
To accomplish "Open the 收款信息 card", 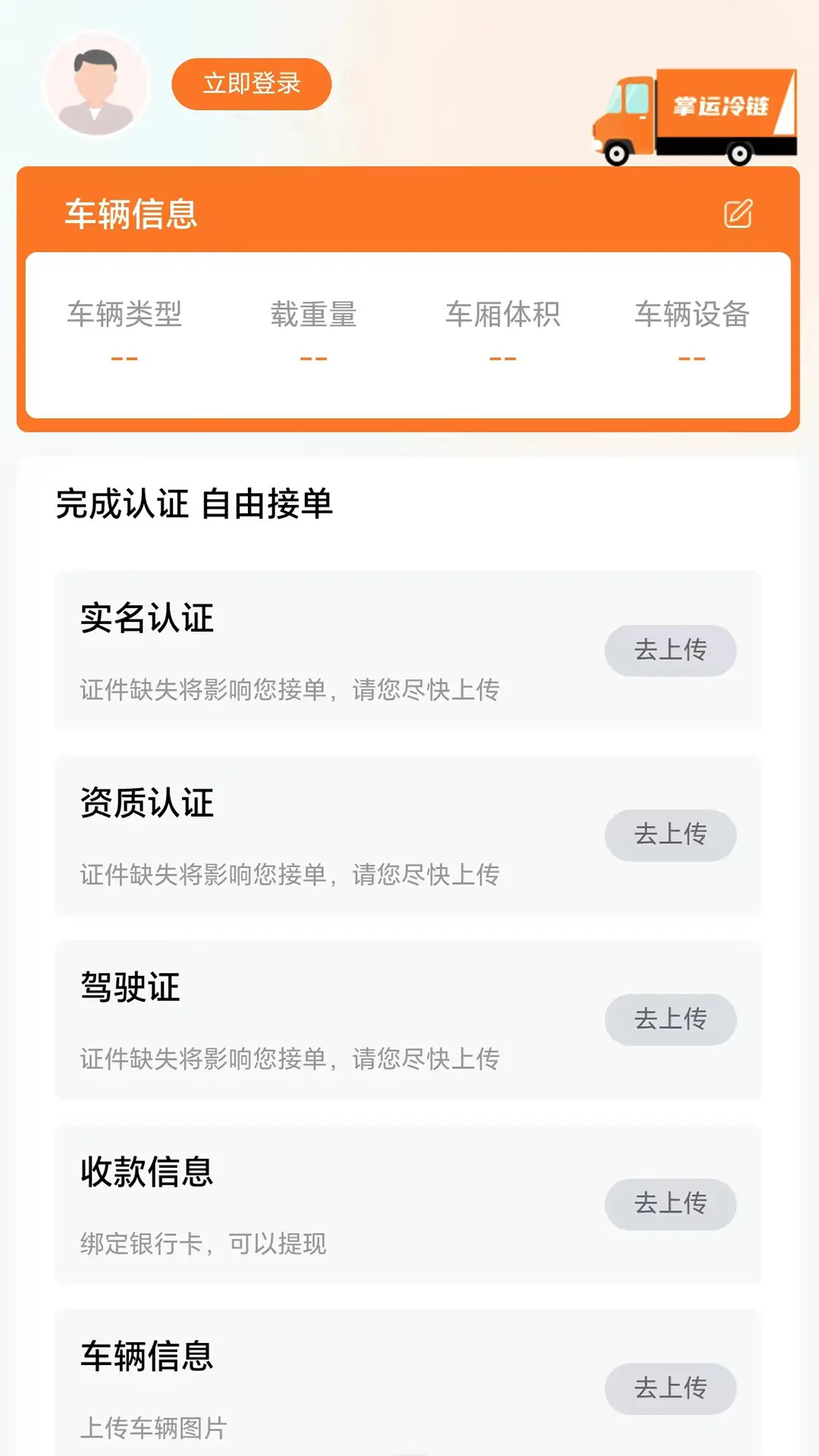I will click(303, 1205).
